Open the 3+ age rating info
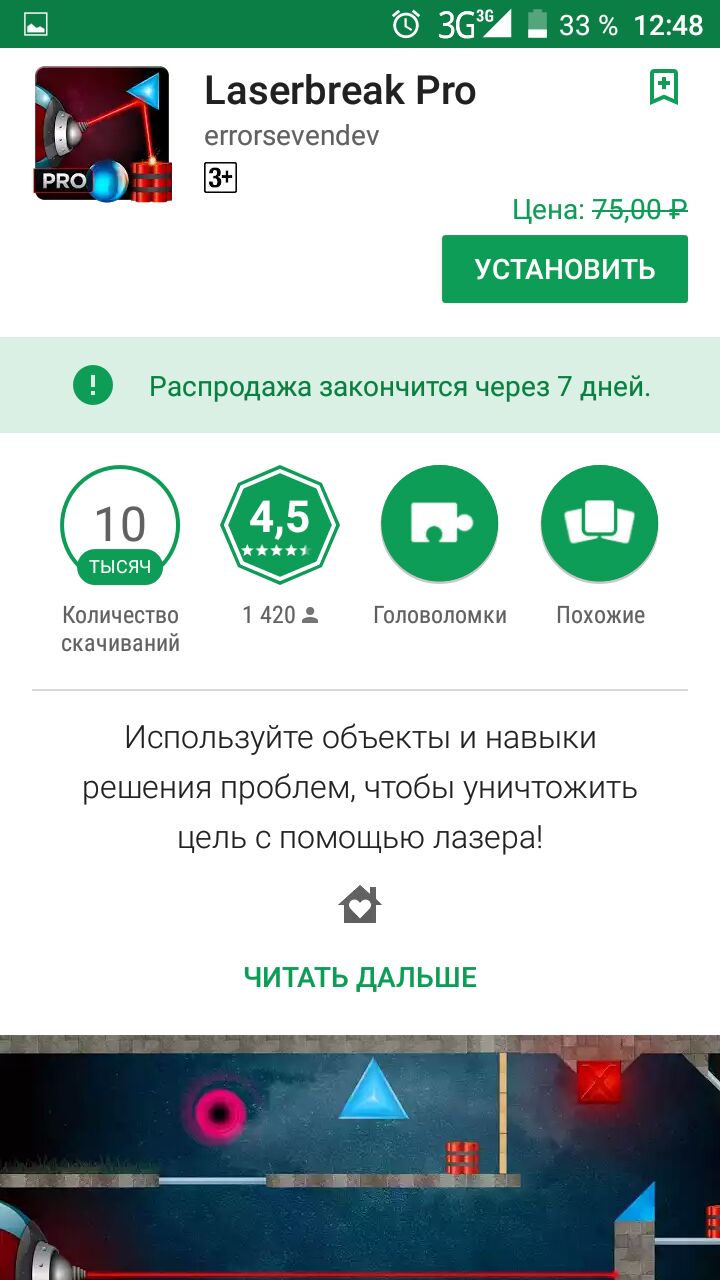 pyautogui.click(x=220, y=178)
